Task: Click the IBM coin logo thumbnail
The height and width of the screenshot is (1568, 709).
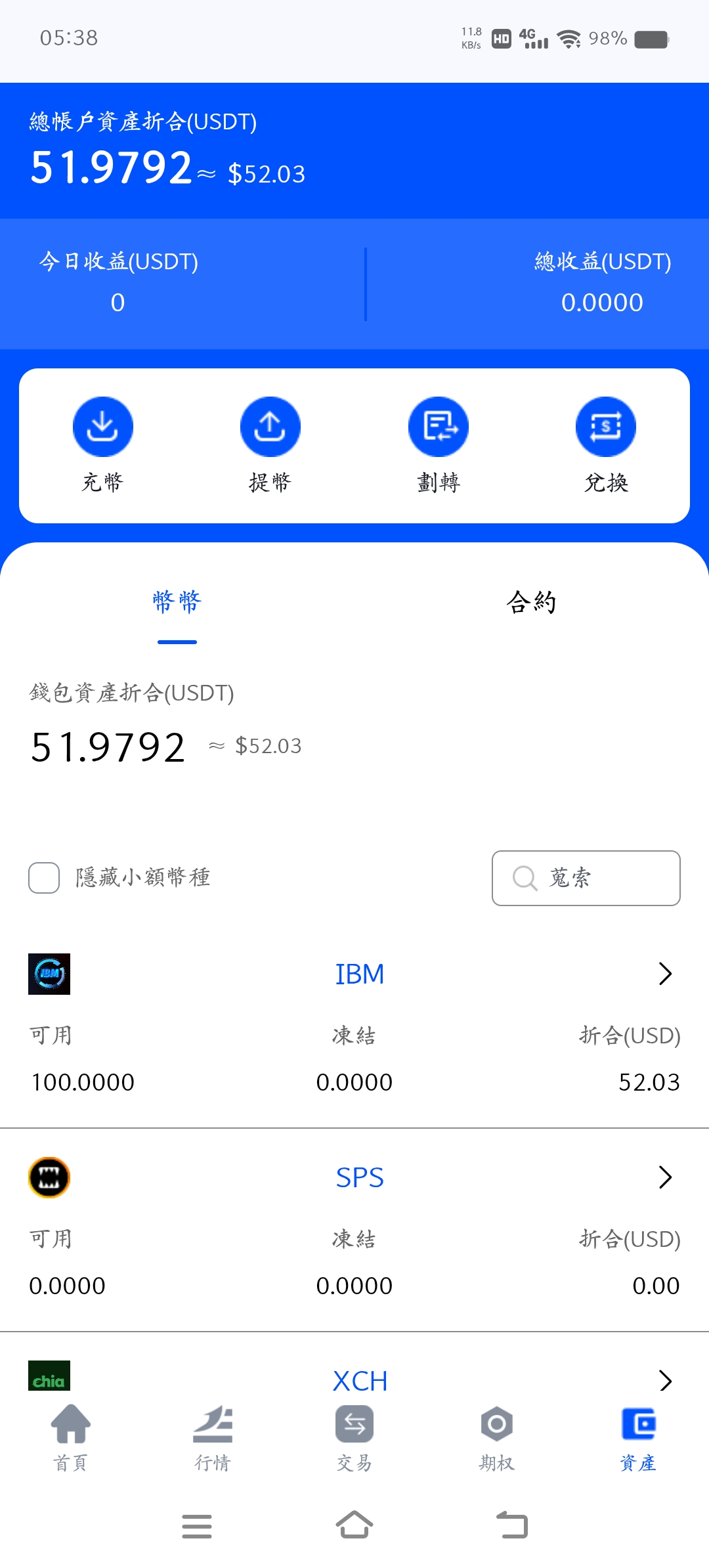Action: coord(49,974)
